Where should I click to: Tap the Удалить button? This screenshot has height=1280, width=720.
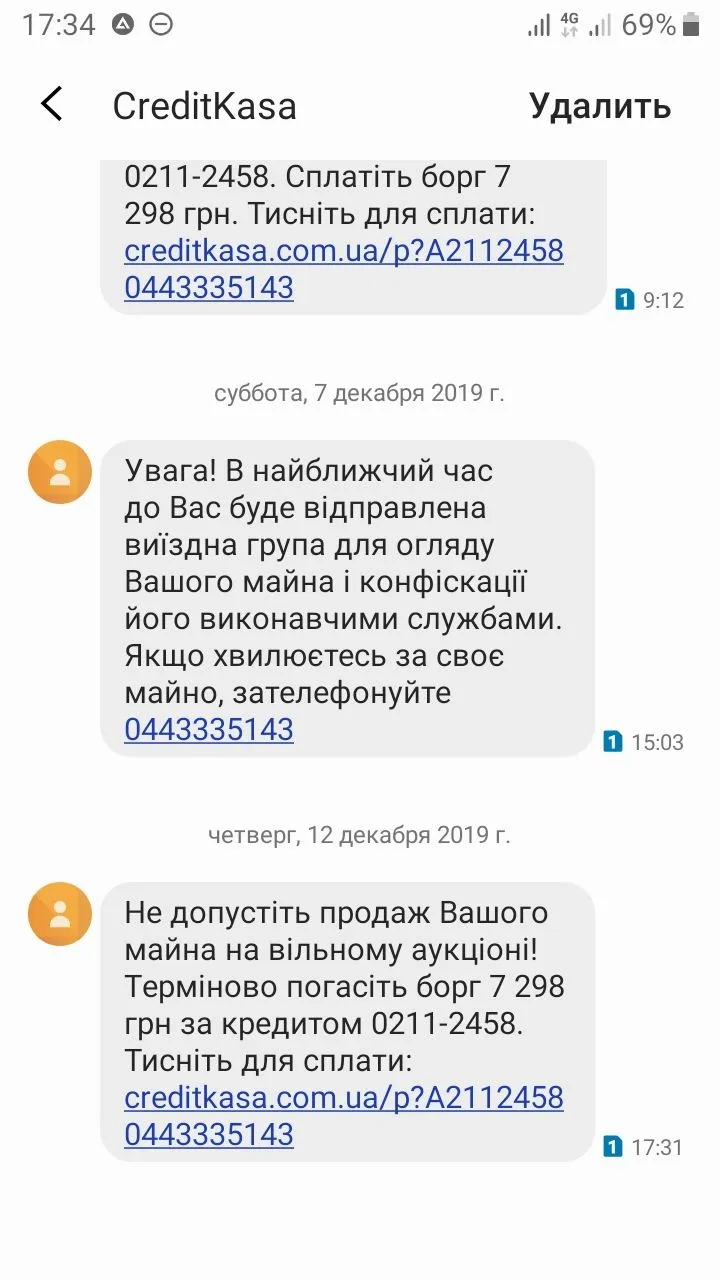click(599, 106)
